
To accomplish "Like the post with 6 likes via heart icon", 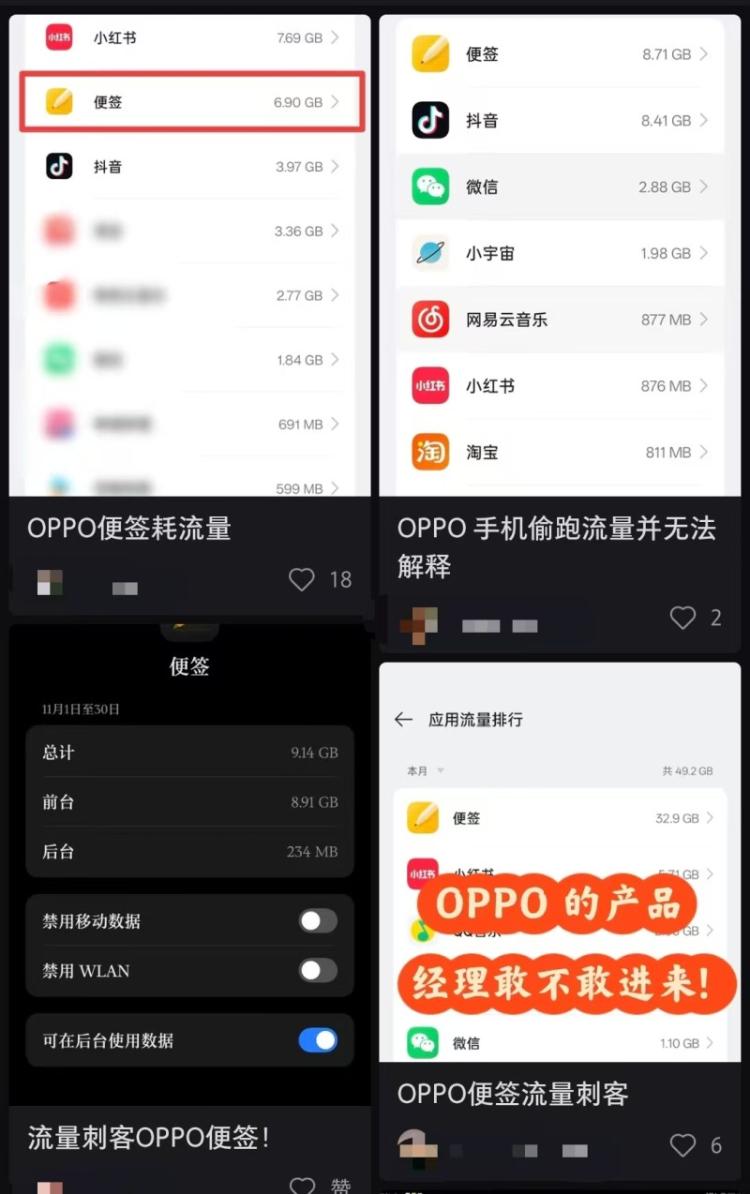I will tap(683, 1146).
